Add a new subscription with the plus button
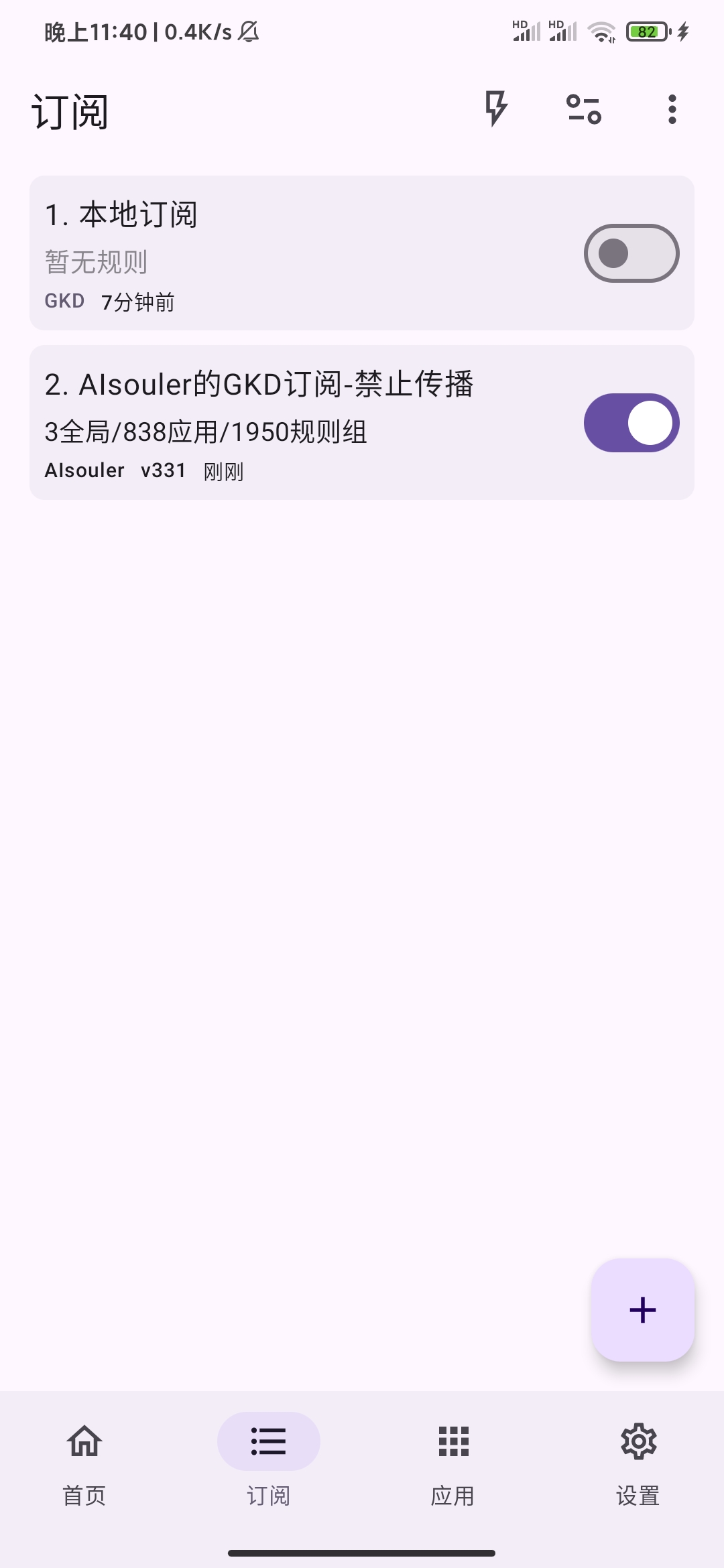 click(x=642, y=1310)
